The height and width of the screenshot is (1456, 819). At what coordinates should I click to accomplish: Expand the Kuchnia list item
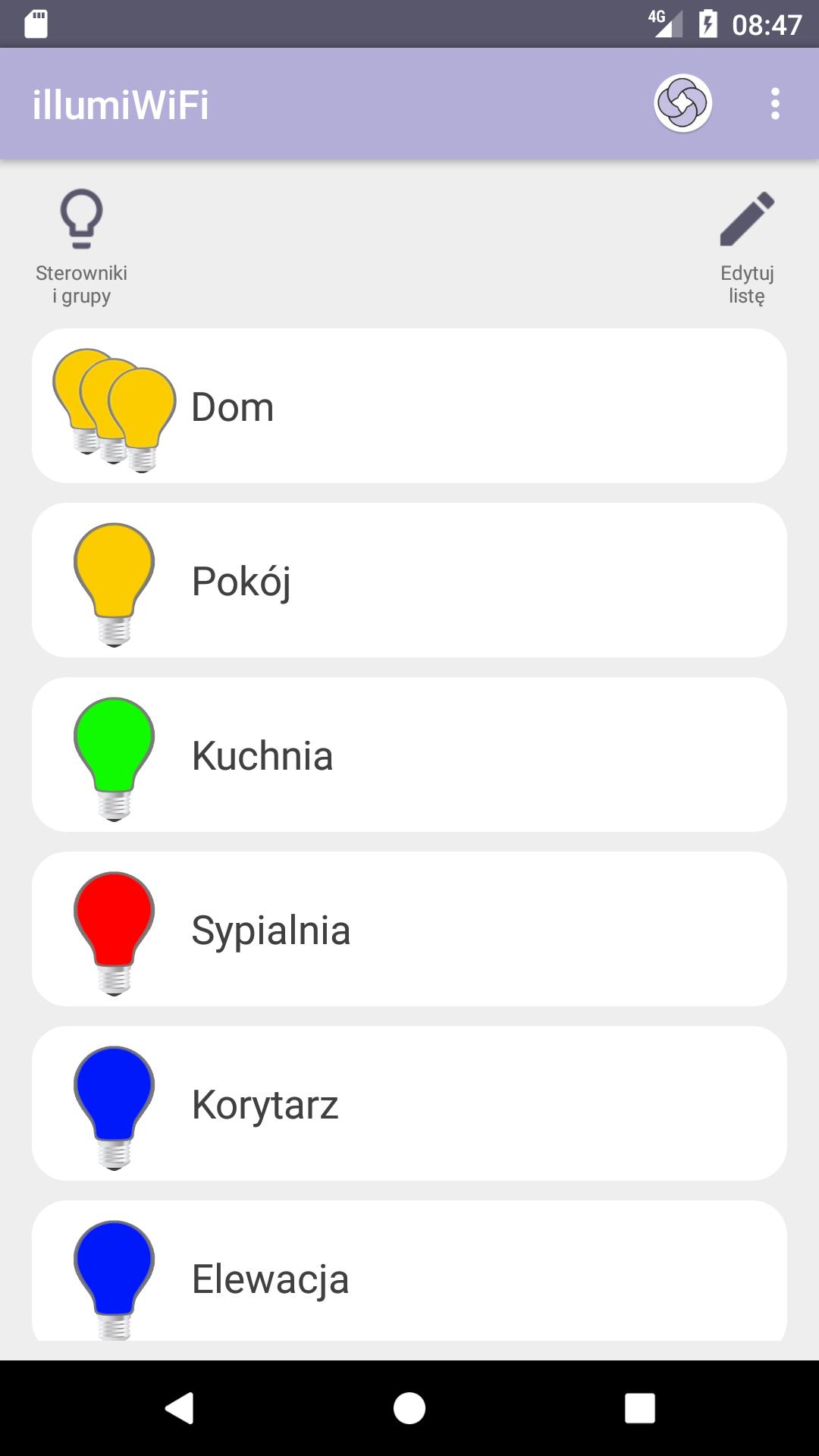pyautogui.click(x=409, y=755)
